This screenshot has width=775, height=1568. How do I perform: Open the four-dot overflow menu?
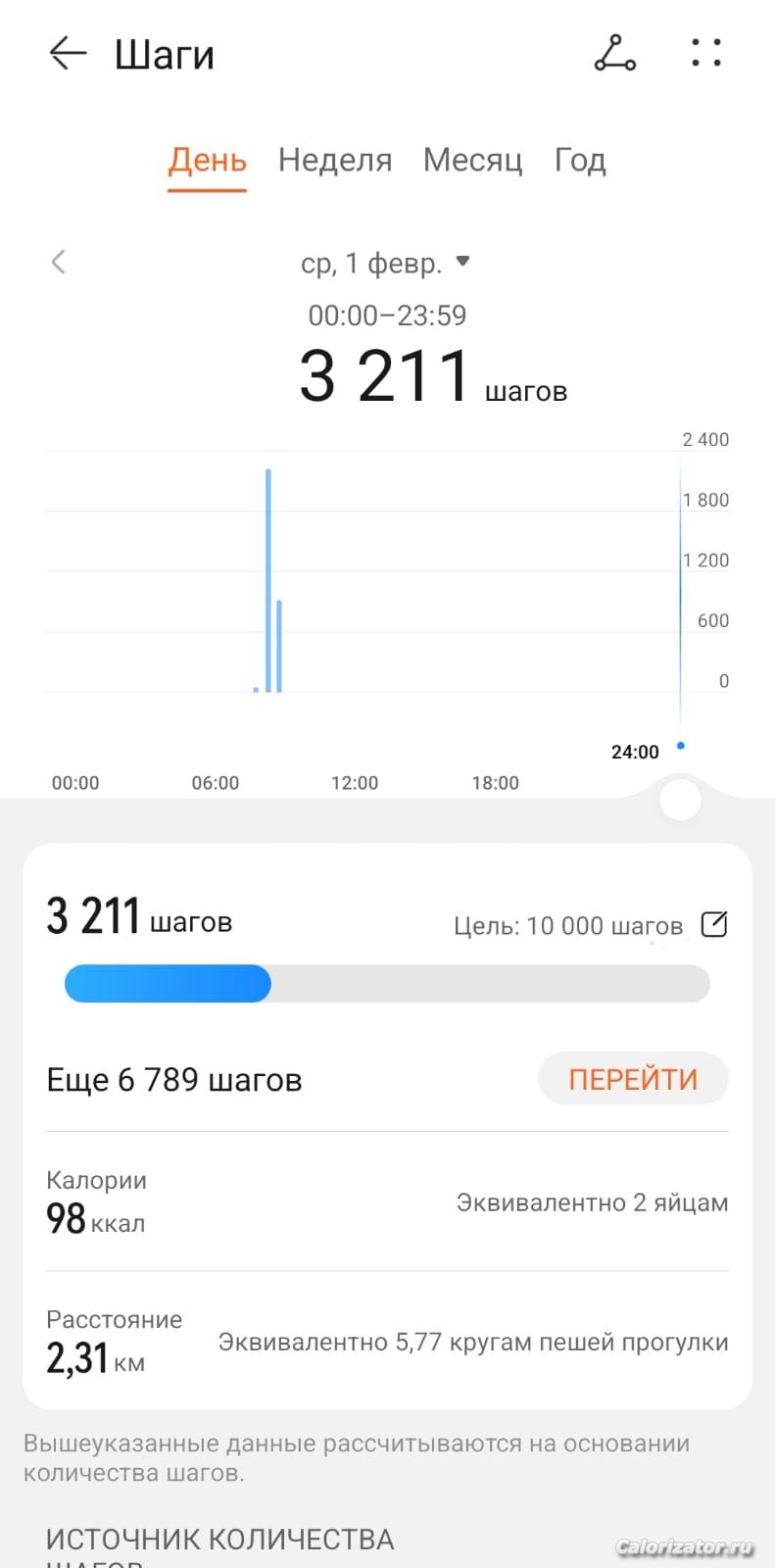coord(705,53)
